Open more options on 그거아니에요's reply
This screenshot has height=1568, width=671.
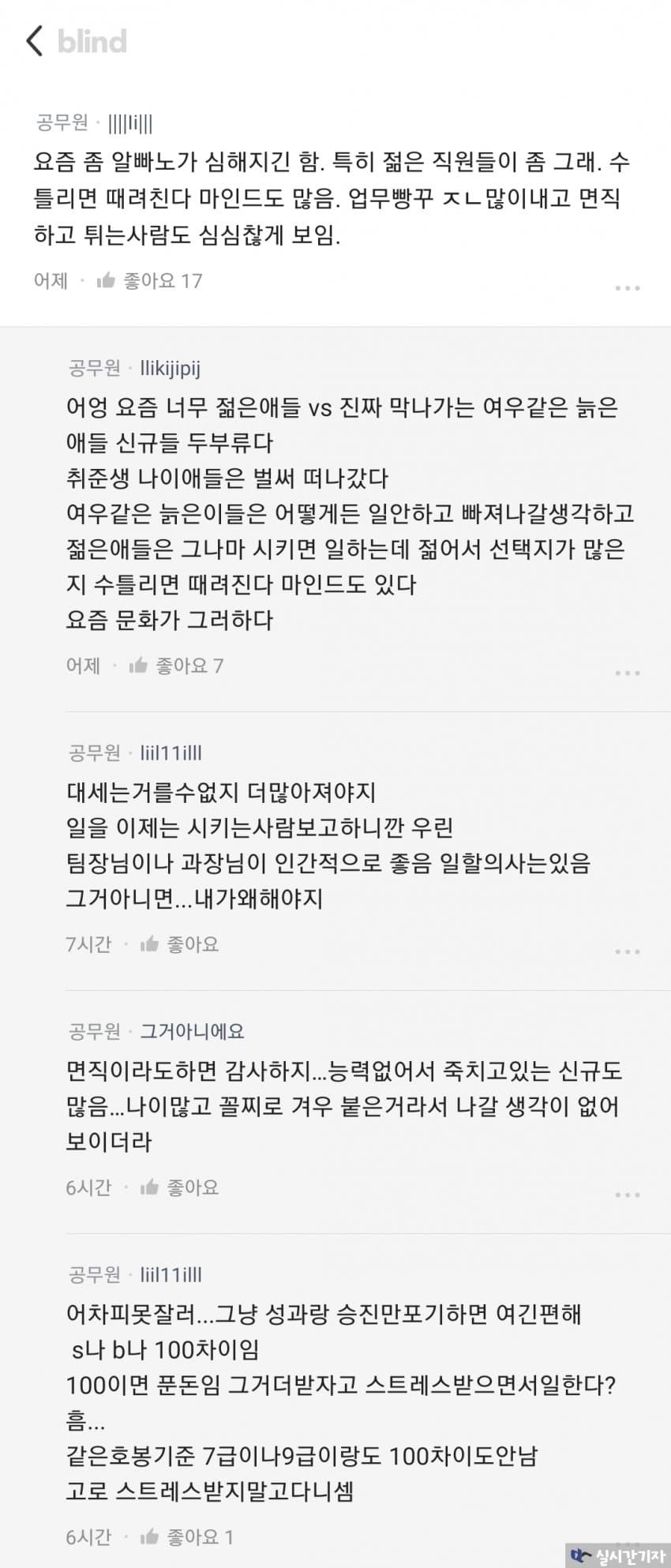627,1195
